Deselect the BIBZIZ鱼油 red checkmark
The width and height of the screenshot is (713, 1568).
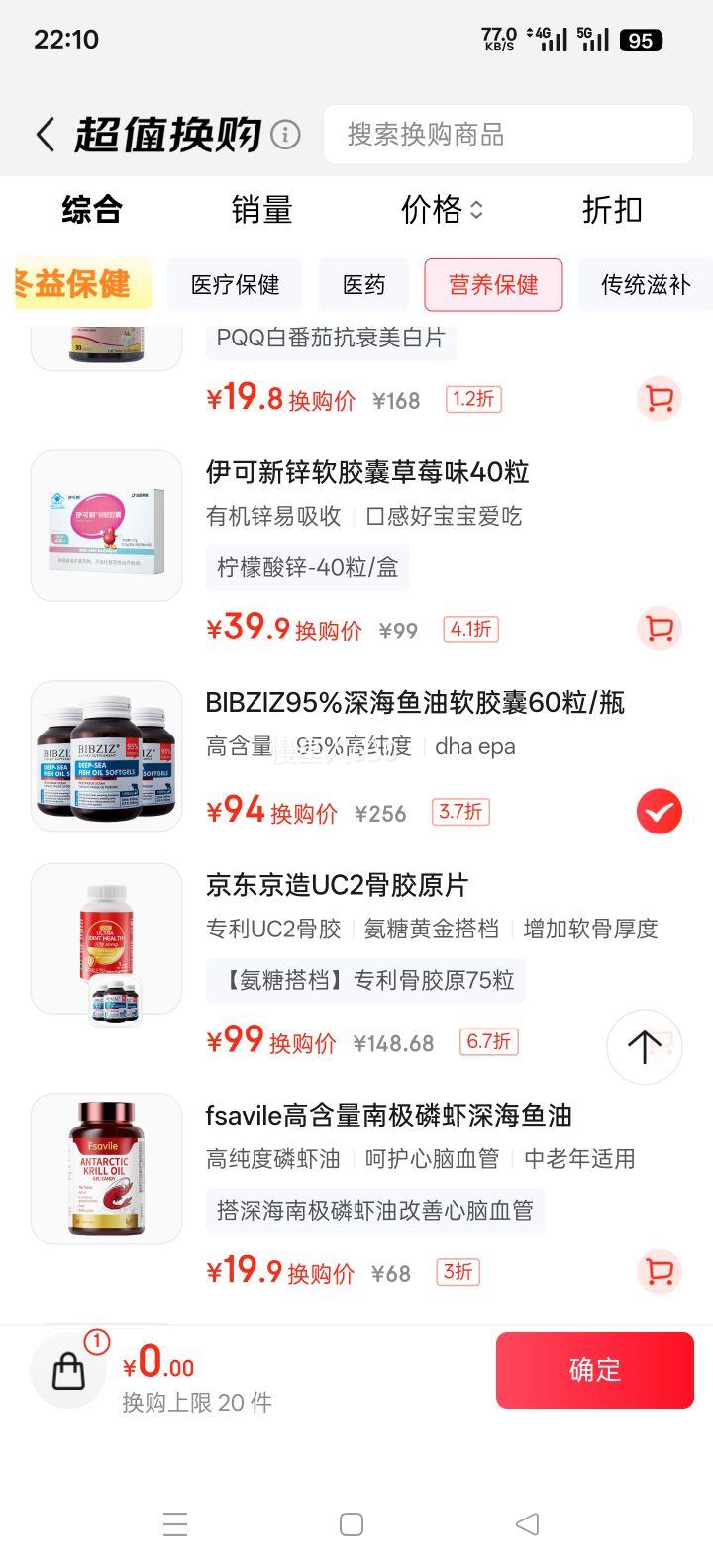tap(659, 811)
